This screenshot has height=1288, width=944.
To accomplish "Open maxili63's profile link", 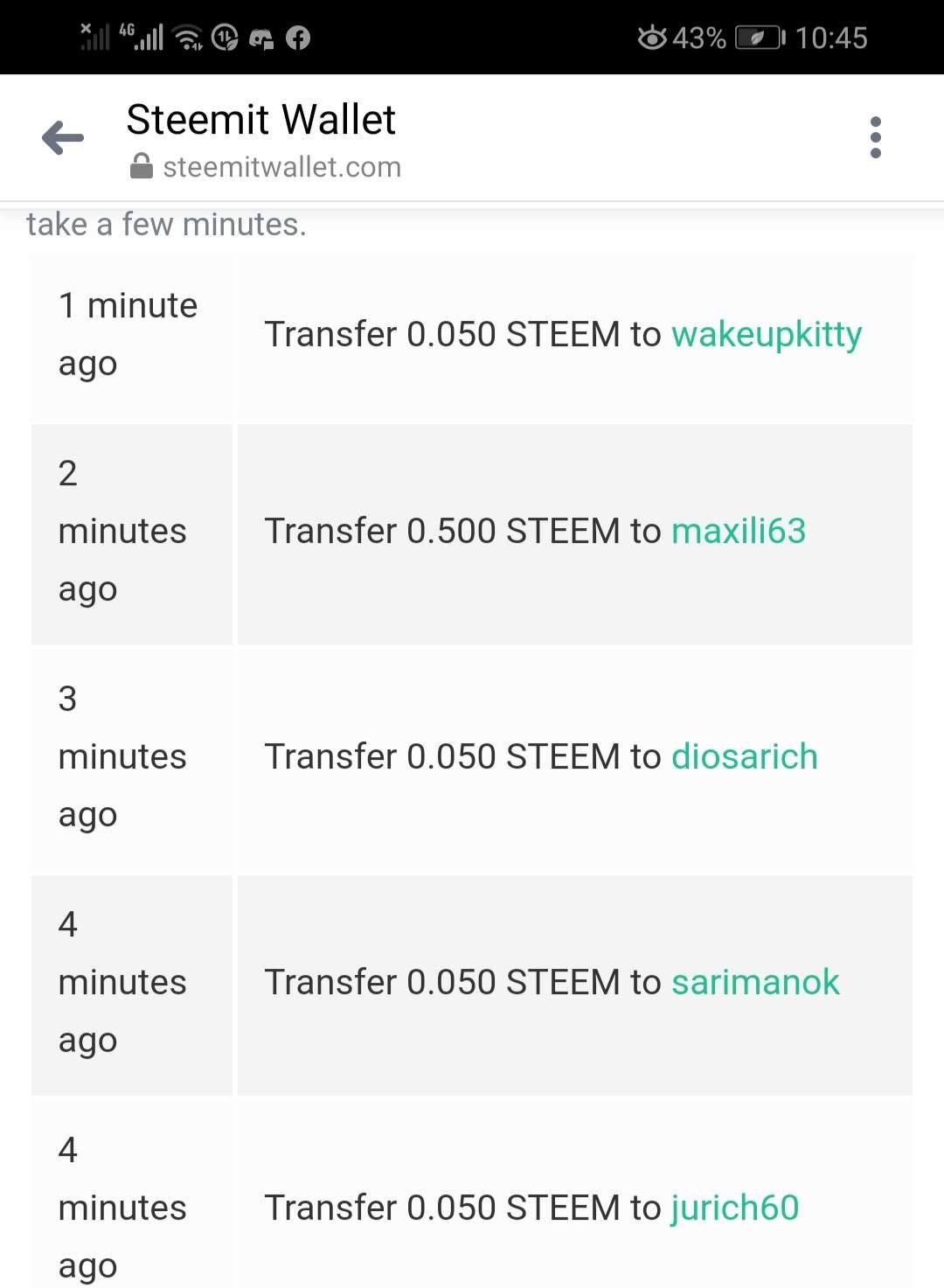I will click(738, 531).
